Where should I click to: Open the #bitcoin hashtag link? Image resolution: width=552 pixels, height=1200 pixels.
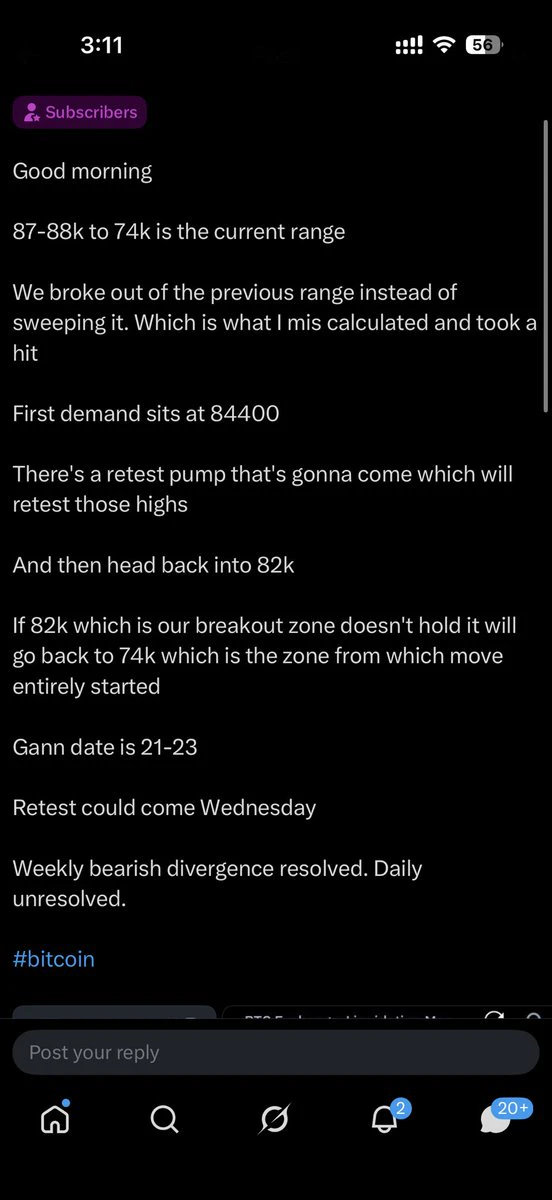click(53, 959)
